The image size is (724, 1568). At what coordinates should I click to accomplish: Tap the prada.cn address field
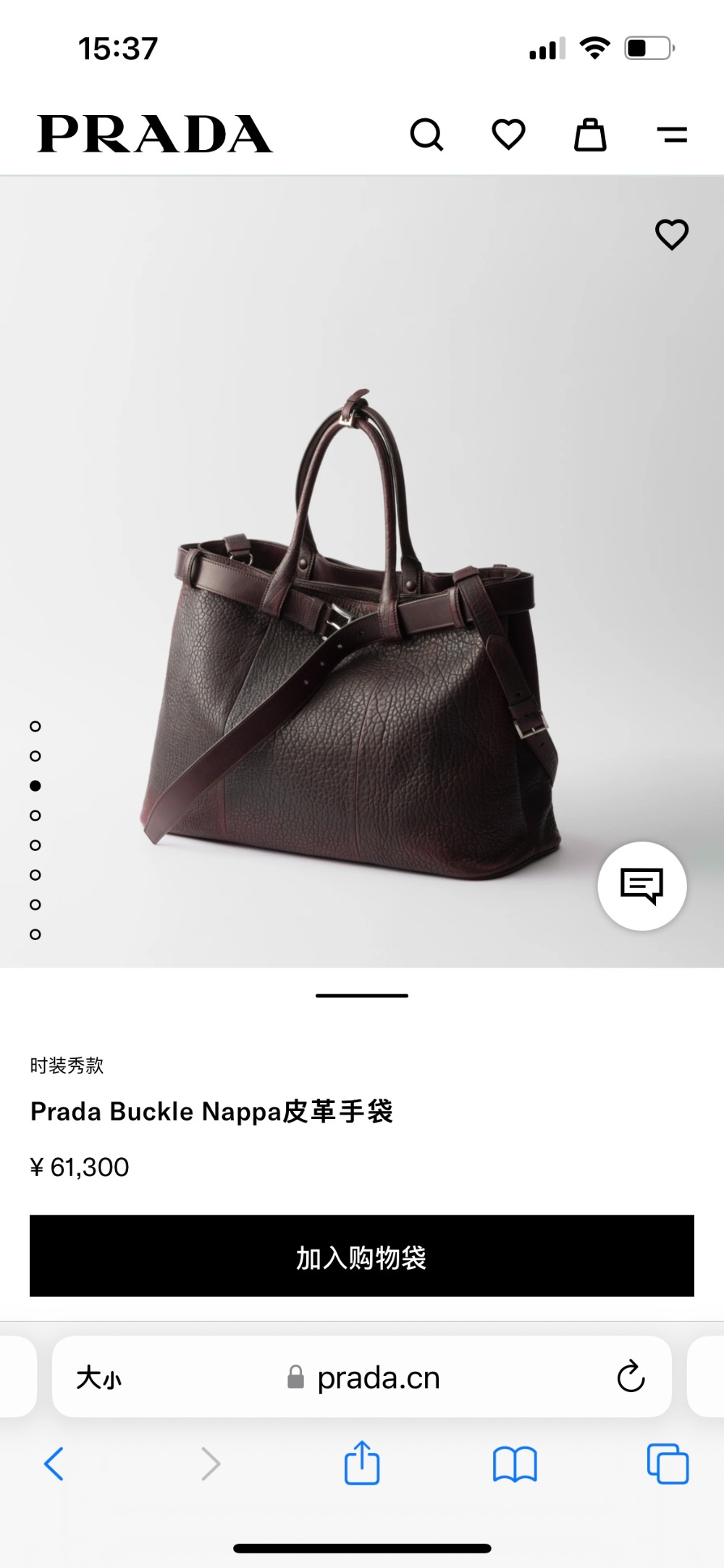tap(376, 1378)
